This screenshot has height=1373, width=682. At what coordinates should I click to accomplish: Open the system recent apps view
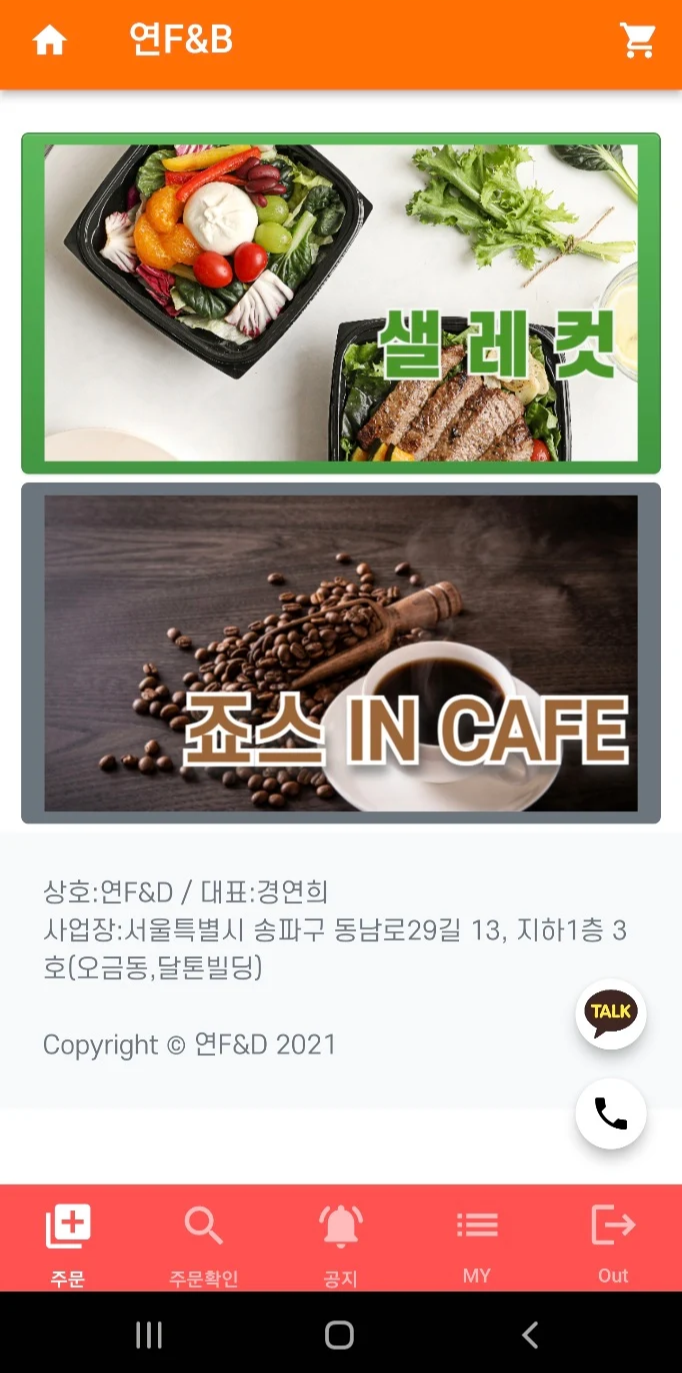pos(149,1334)
